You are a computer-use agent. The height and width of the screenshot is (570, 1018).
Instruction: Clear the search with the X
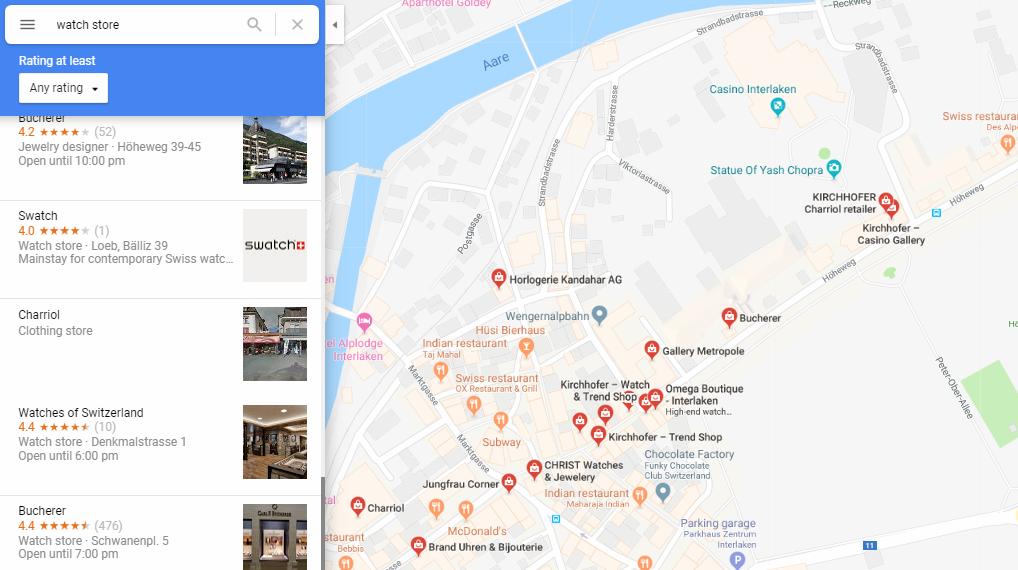pyautogui.click(x=297, y=25)
